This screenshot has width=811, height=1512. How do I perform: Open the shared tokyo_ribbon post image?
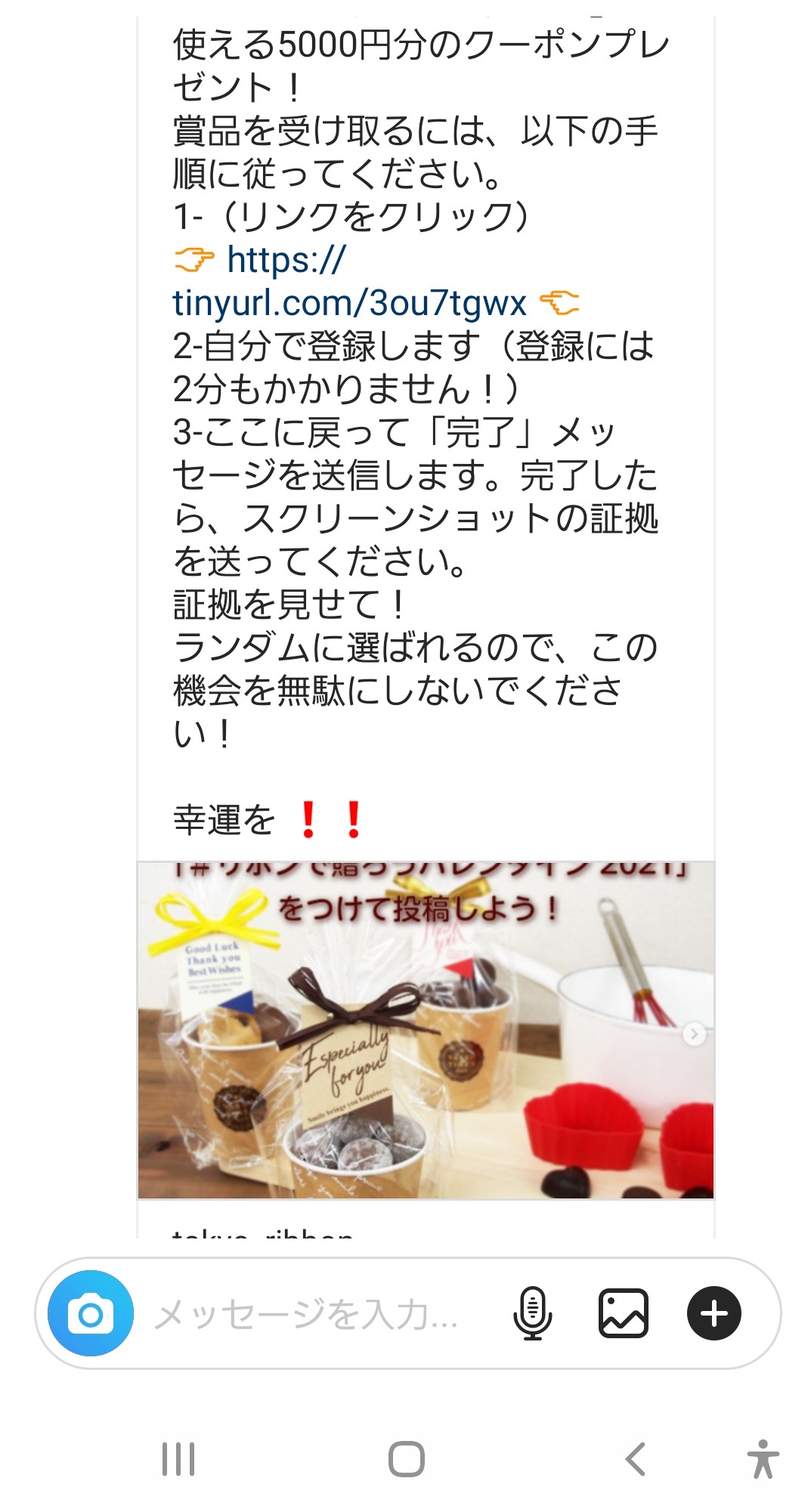[426, 1030]
